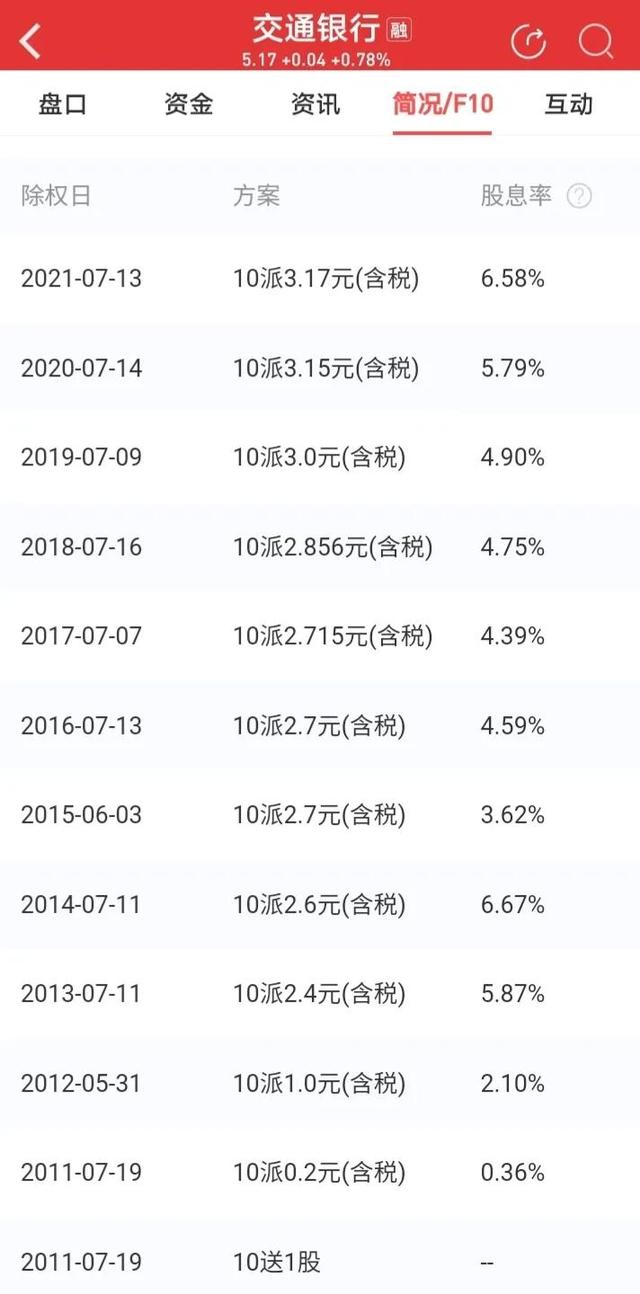Refresh the stock quote data
Viewport: 640px width, 1294px height.
(x=528, y=41)
